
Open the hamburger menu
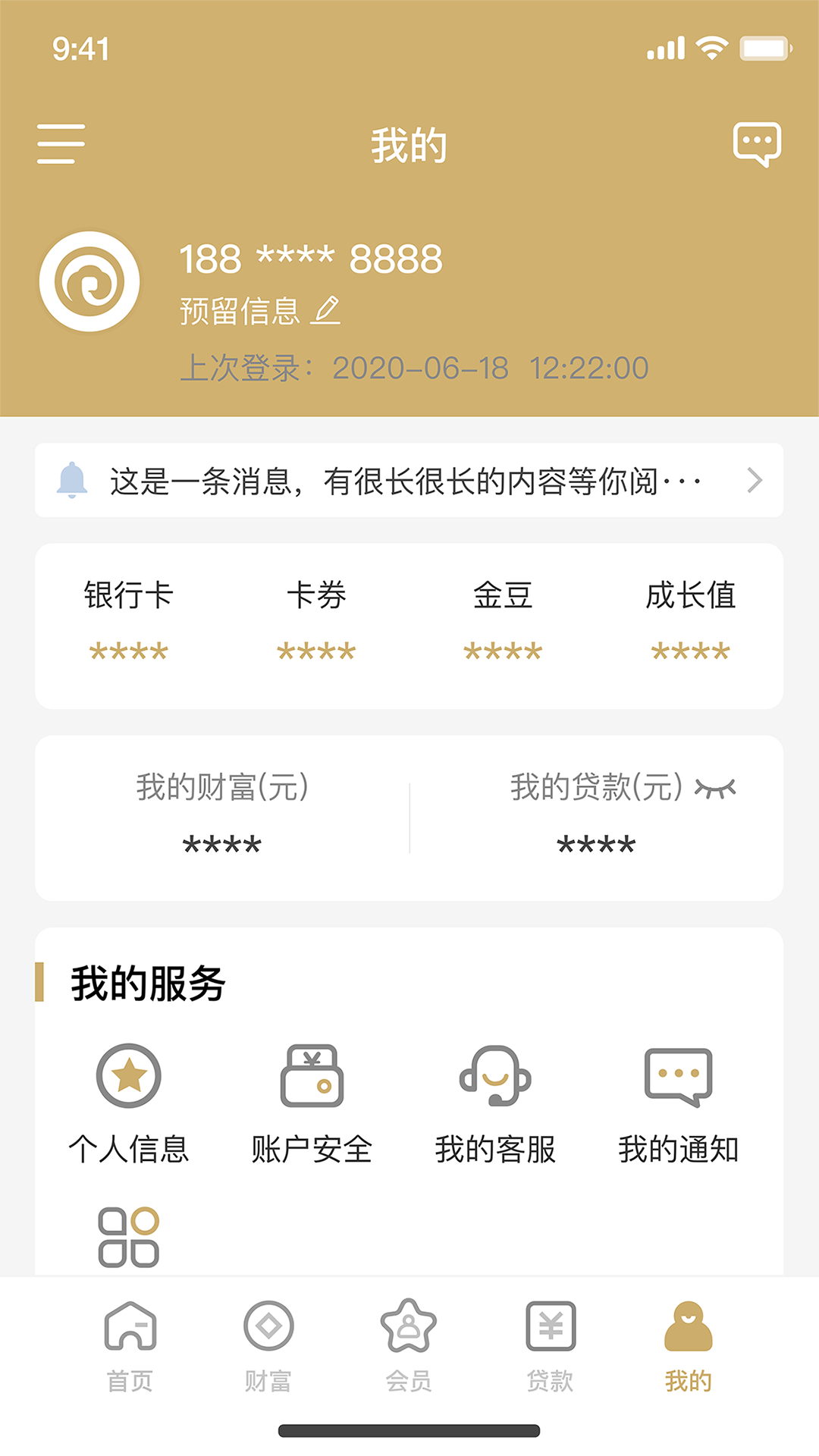click(61, 144)
